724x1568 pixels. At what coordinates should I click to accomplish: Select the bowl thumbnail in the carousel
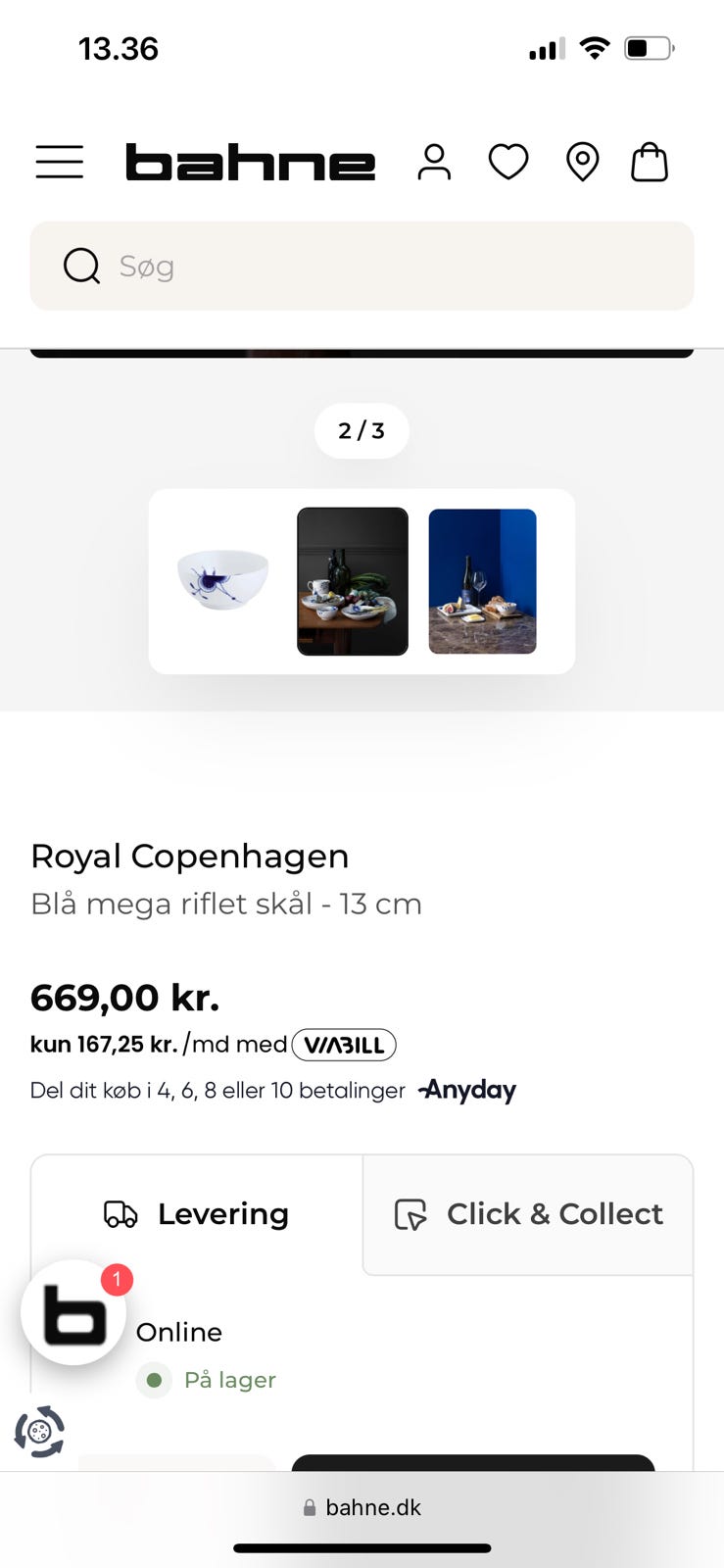[x=220, y=582]
